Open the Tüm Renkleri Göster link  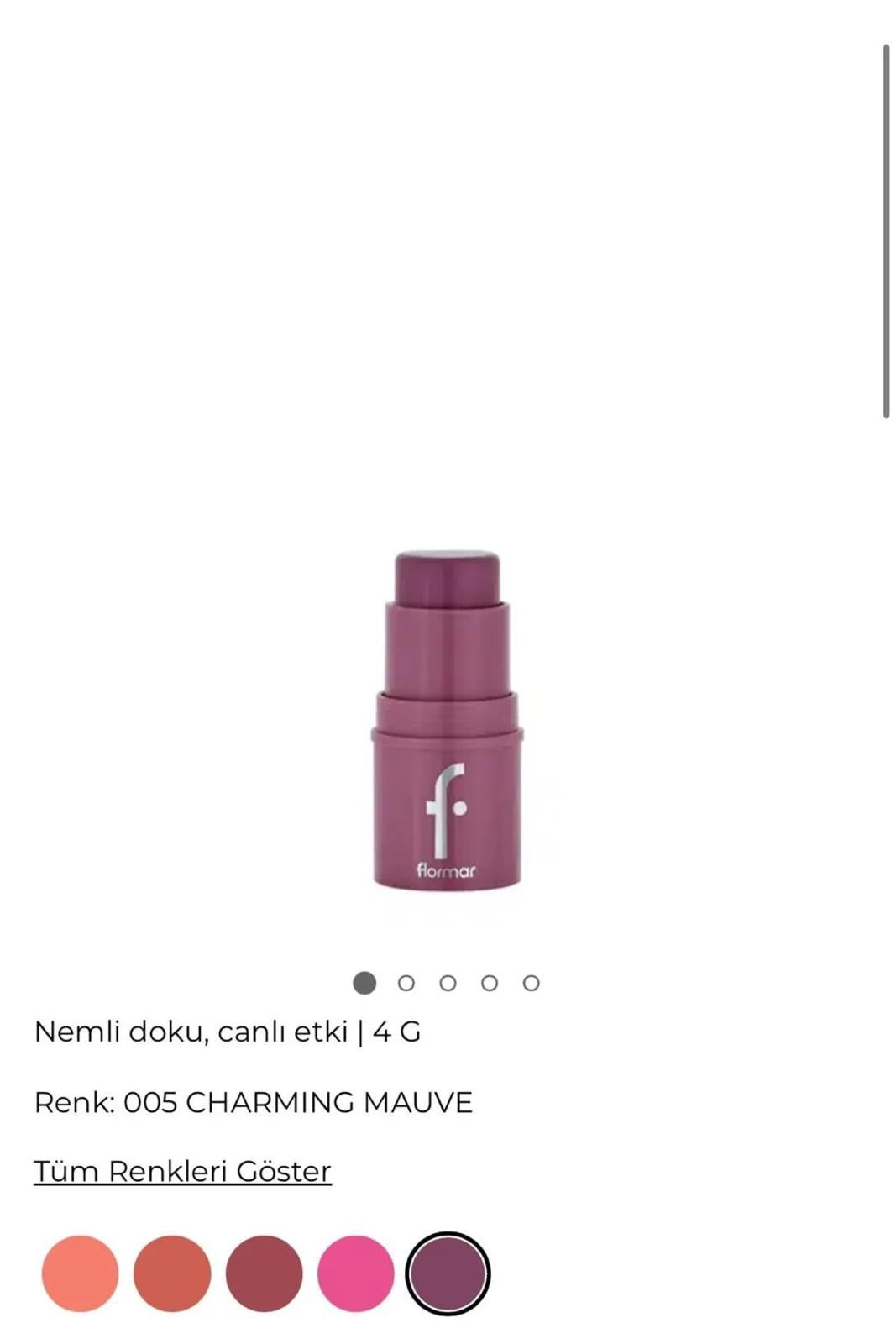tap(182, 1171)
